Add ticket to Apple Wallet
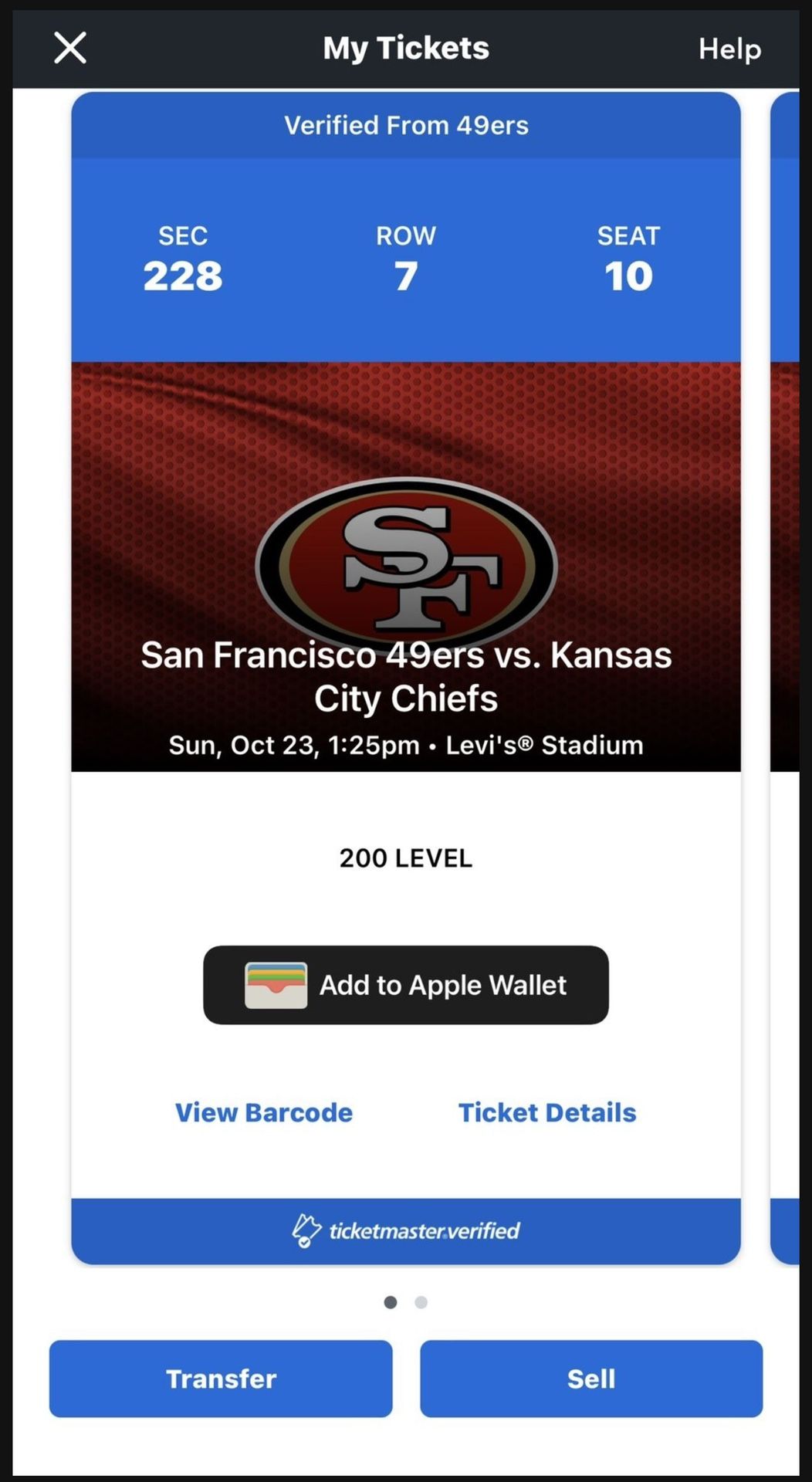Image resolution: width=812 pixels, height=1482 pixels. tap(406, 985)
